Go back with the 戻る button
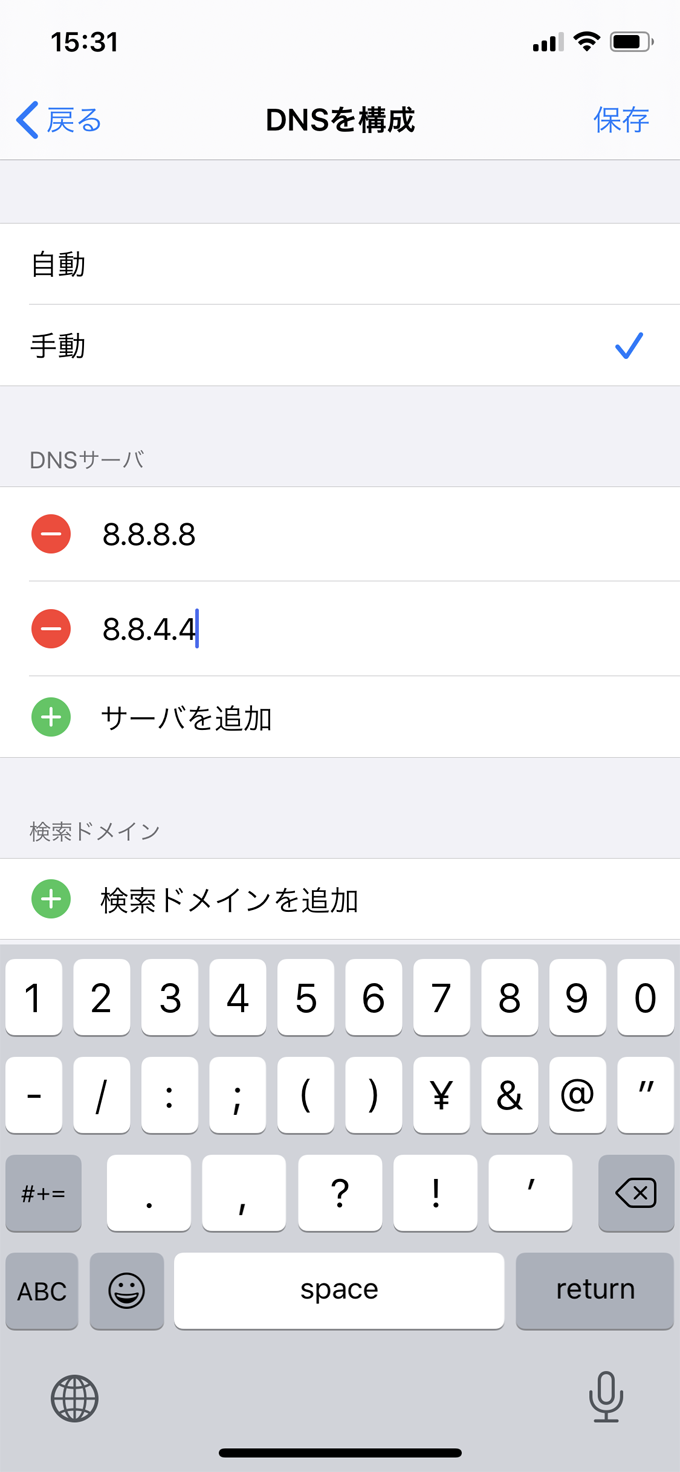This screenshot has width=680, height=1472. (60, 121)
